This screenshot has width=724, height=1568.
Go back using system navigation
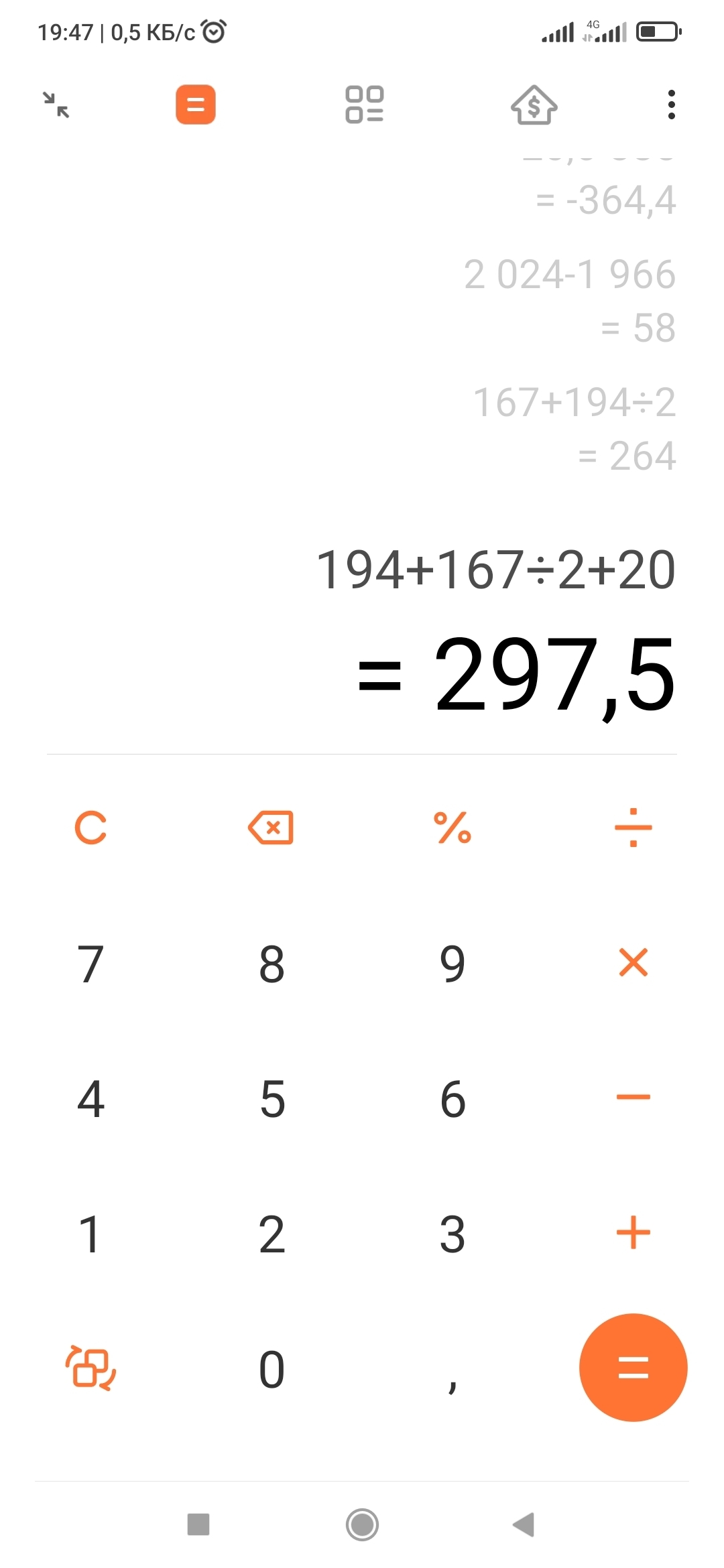coord(524,1524)
